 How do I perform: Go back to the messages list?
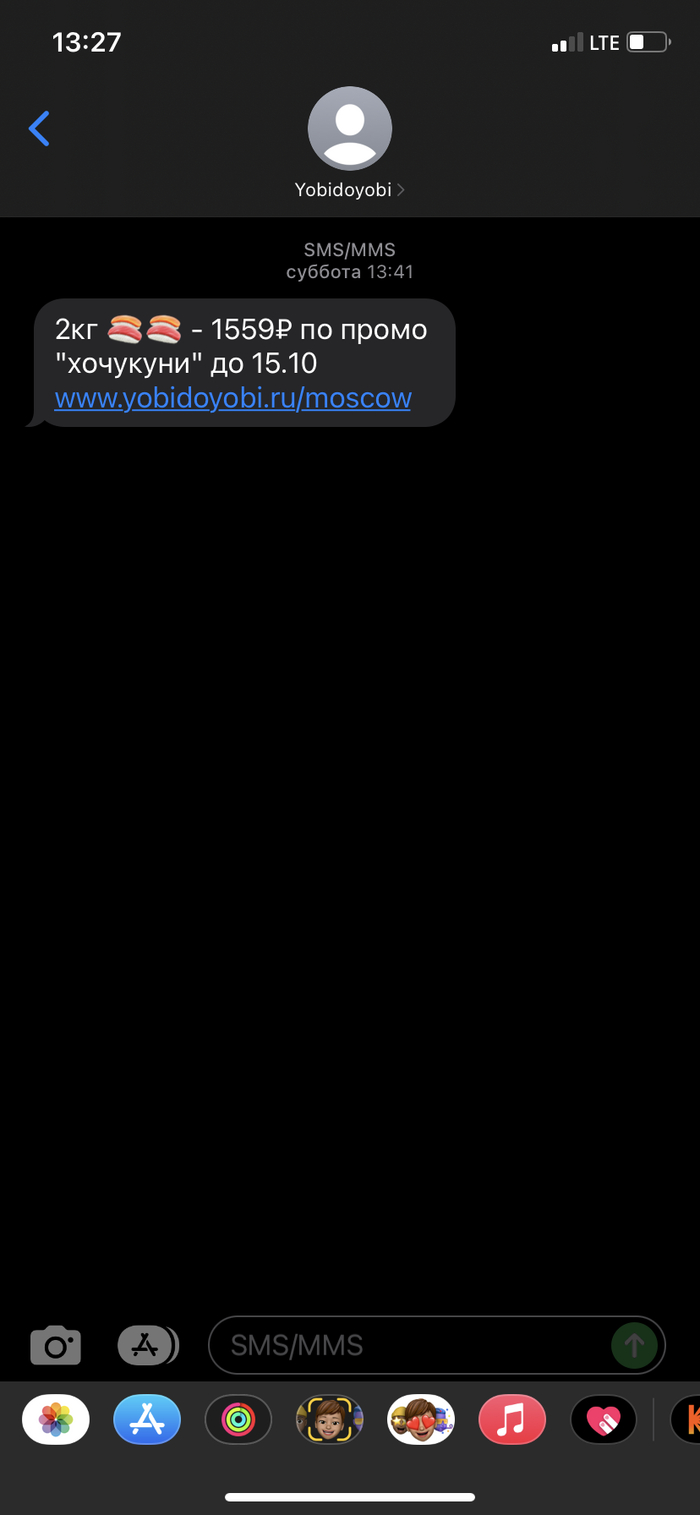click(39, 129)
